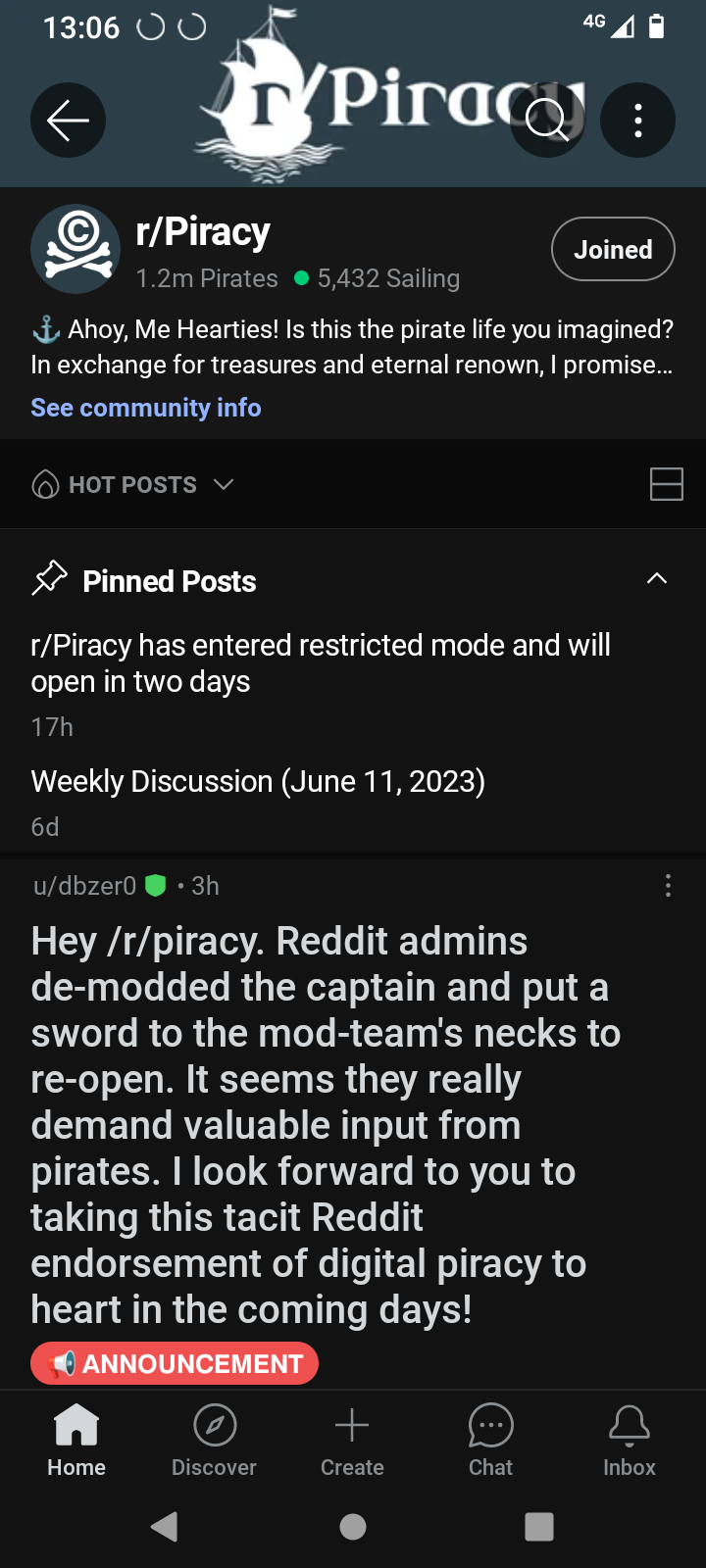Change the Hot Posts sort order
706x1568 pixels.
[132, 484]
